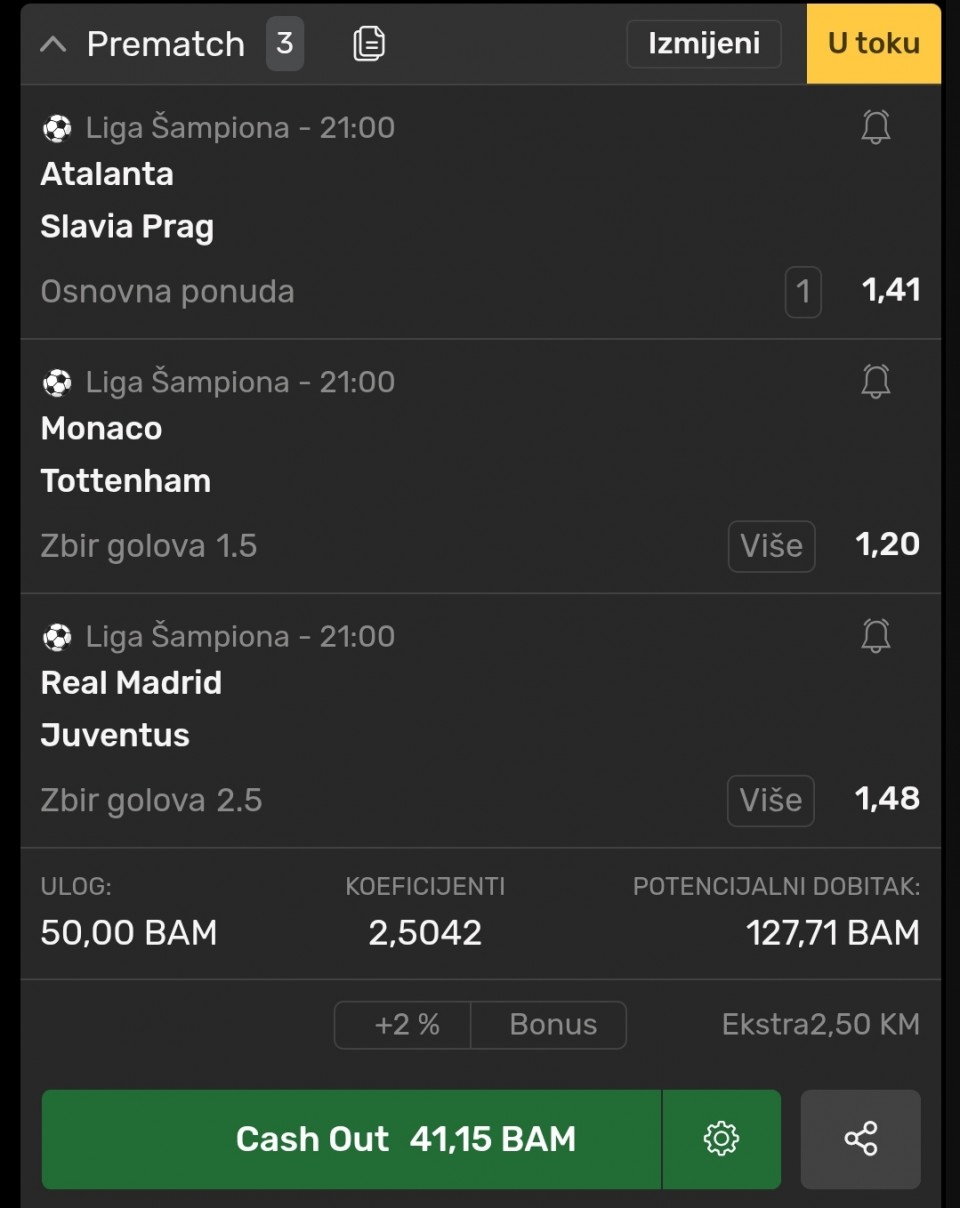
Task: Enable the bell for Atalanta vs Slavia Prag
Action: [876, 128]
